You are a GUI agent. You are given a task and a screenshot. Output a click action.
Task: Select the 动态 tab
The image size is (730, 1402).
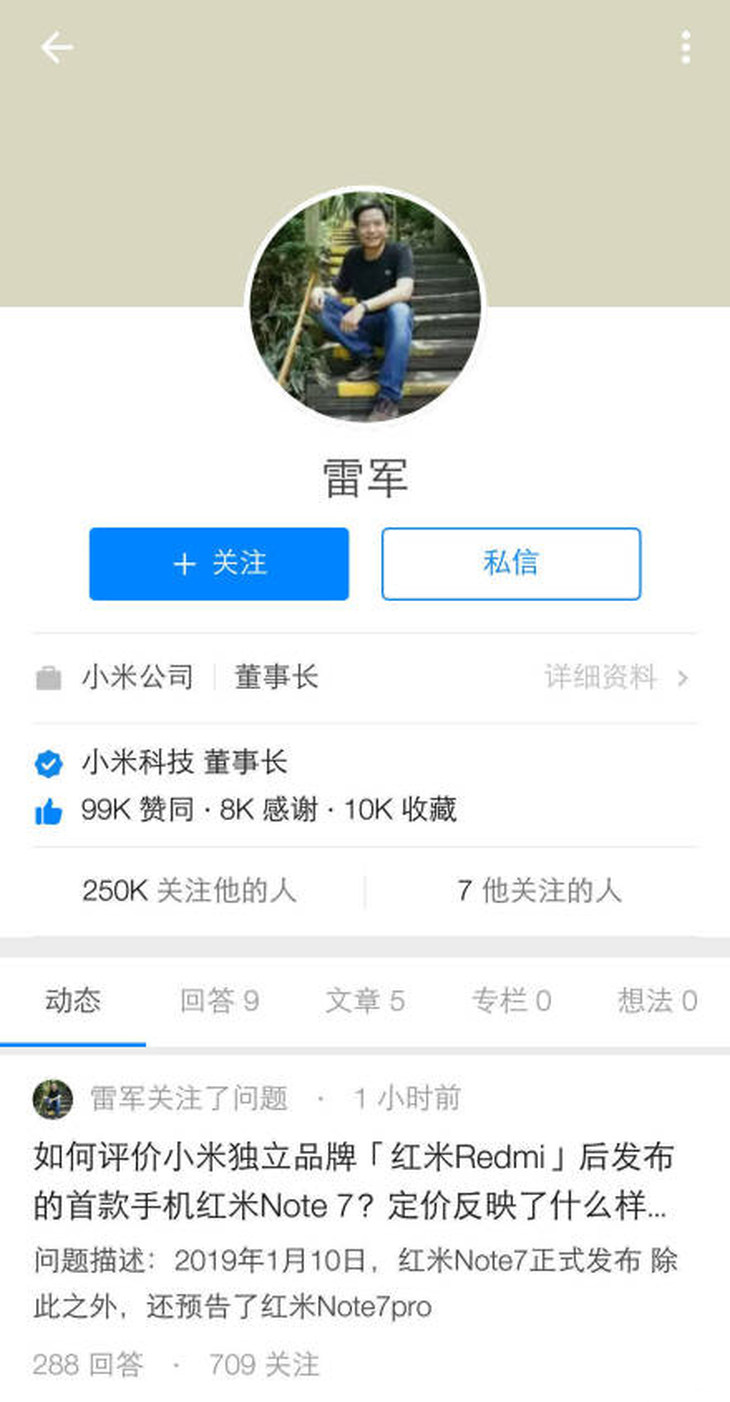[73, 1000]
